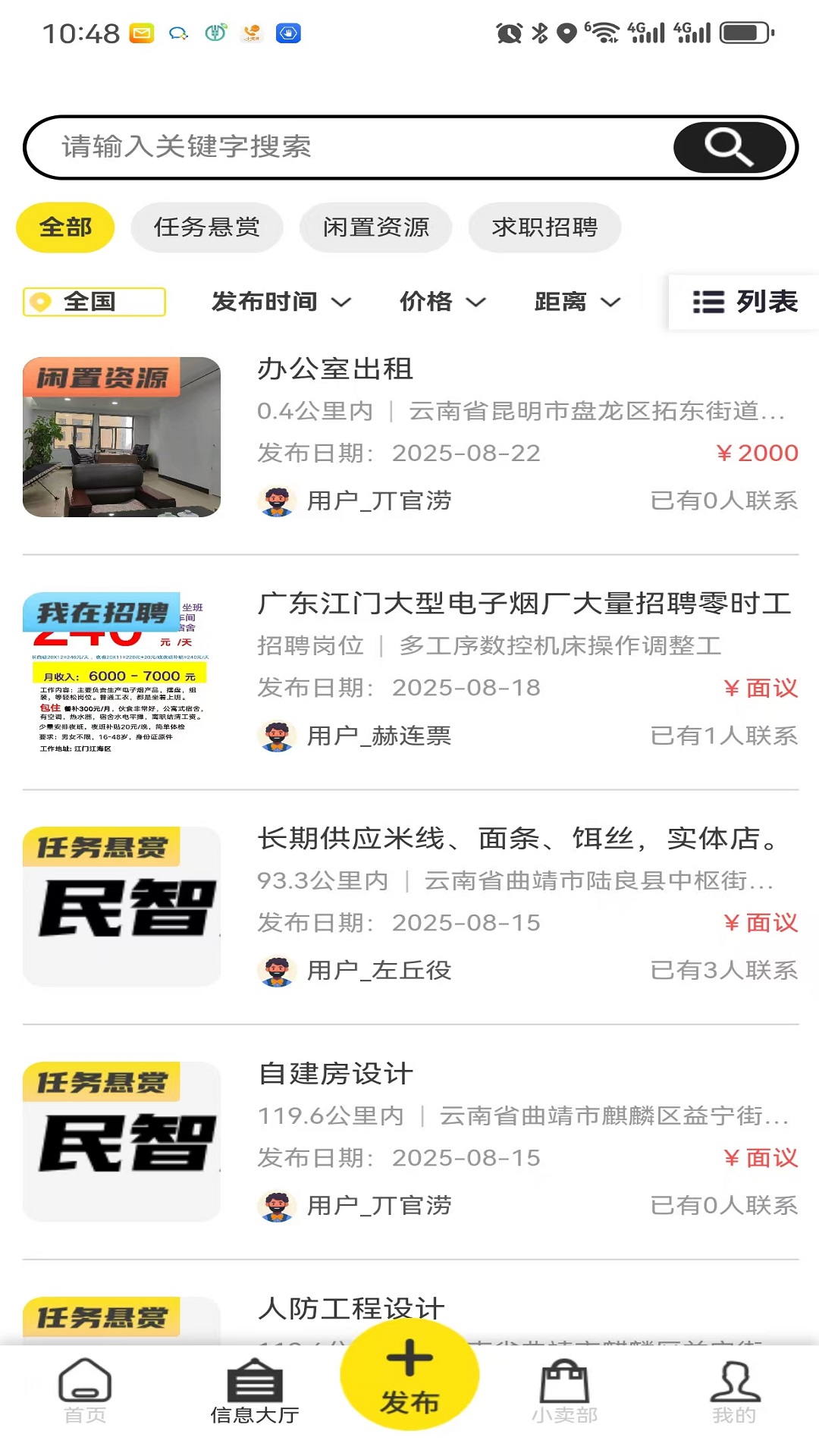Open the 办公室出租 listing
Image resolution: width=819 pixels, height=1456 pixels.
(334, 371)
